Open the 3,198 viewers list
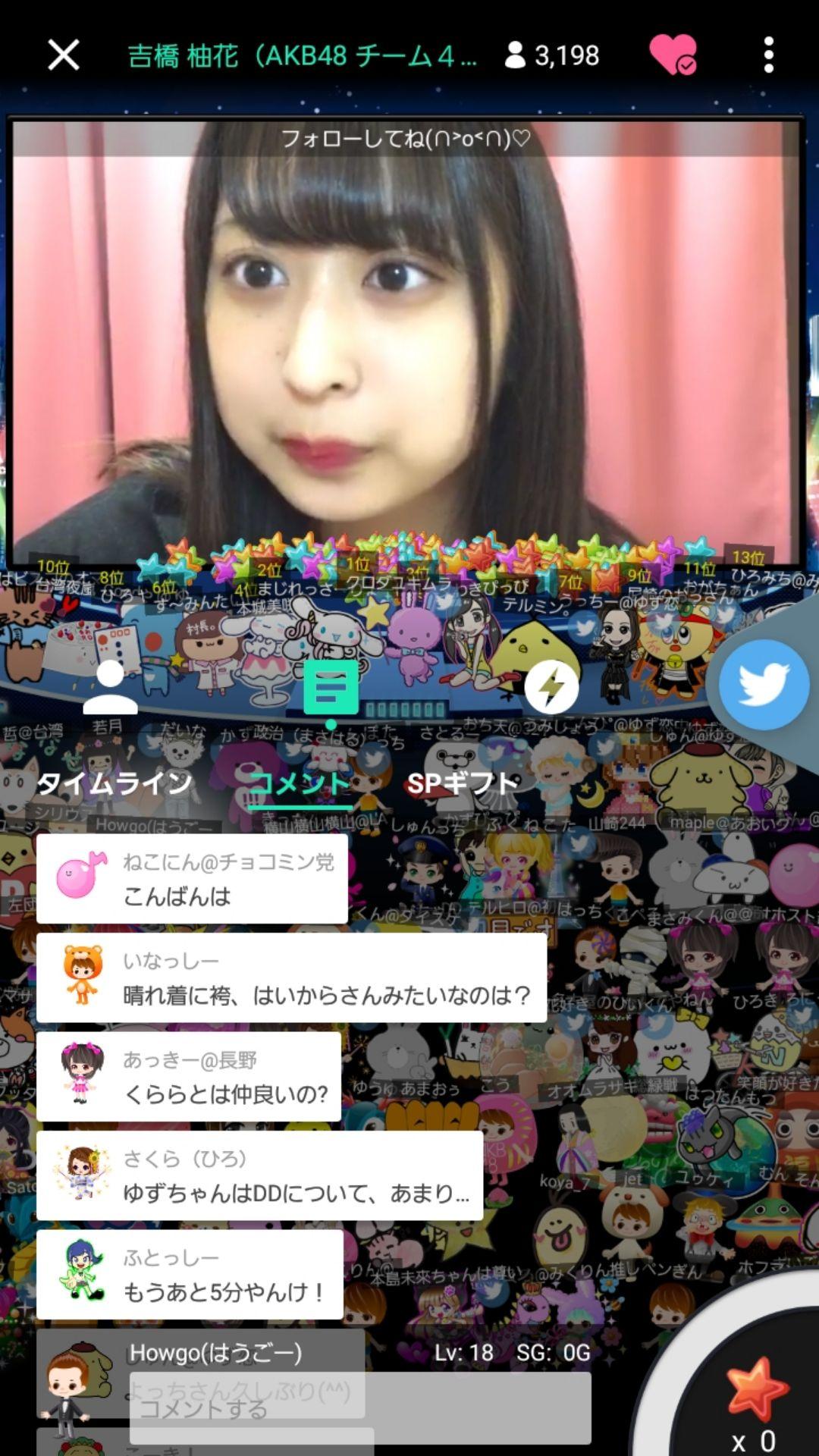 tap(552, 55)
